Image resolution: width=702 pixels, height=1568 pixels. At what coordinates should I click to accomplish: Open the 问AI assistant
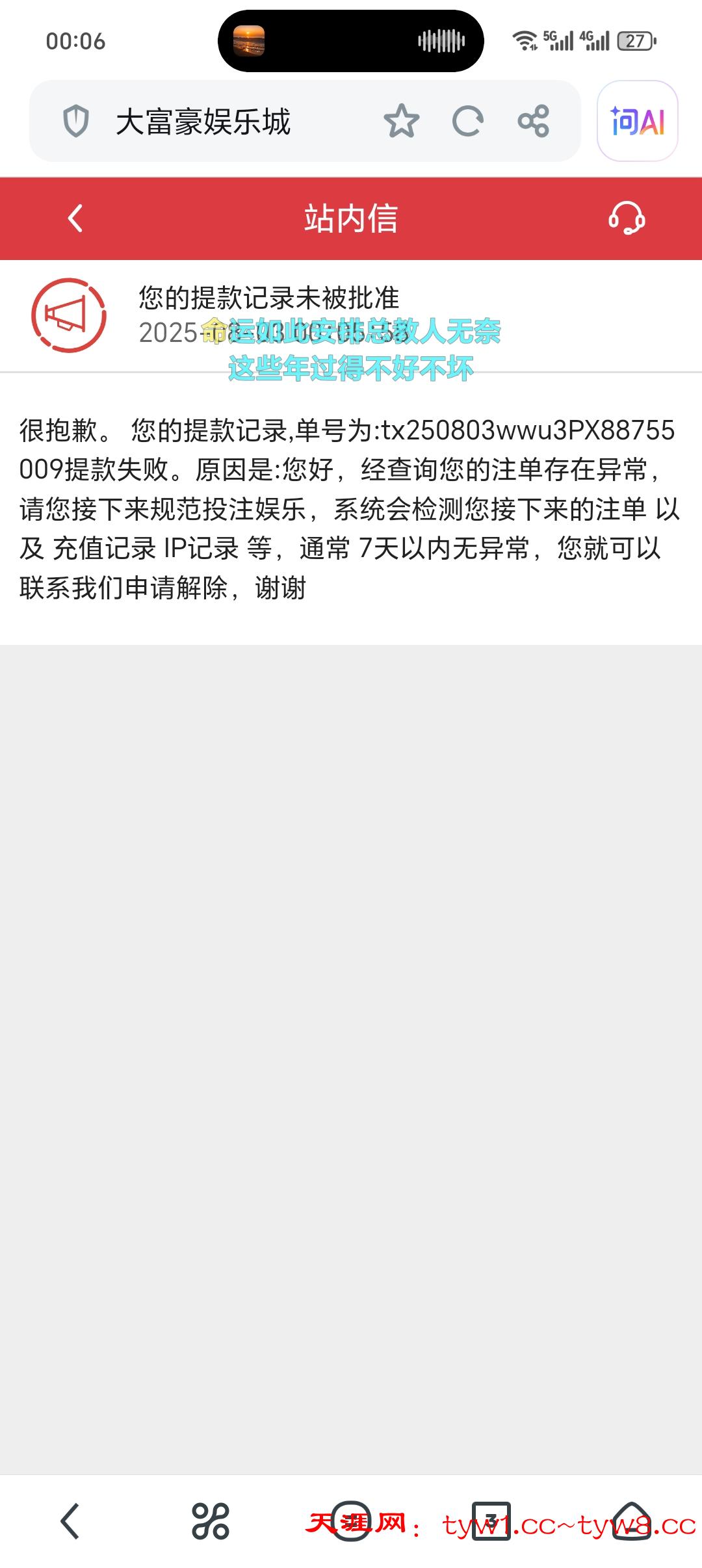click(x=637, y=122)
